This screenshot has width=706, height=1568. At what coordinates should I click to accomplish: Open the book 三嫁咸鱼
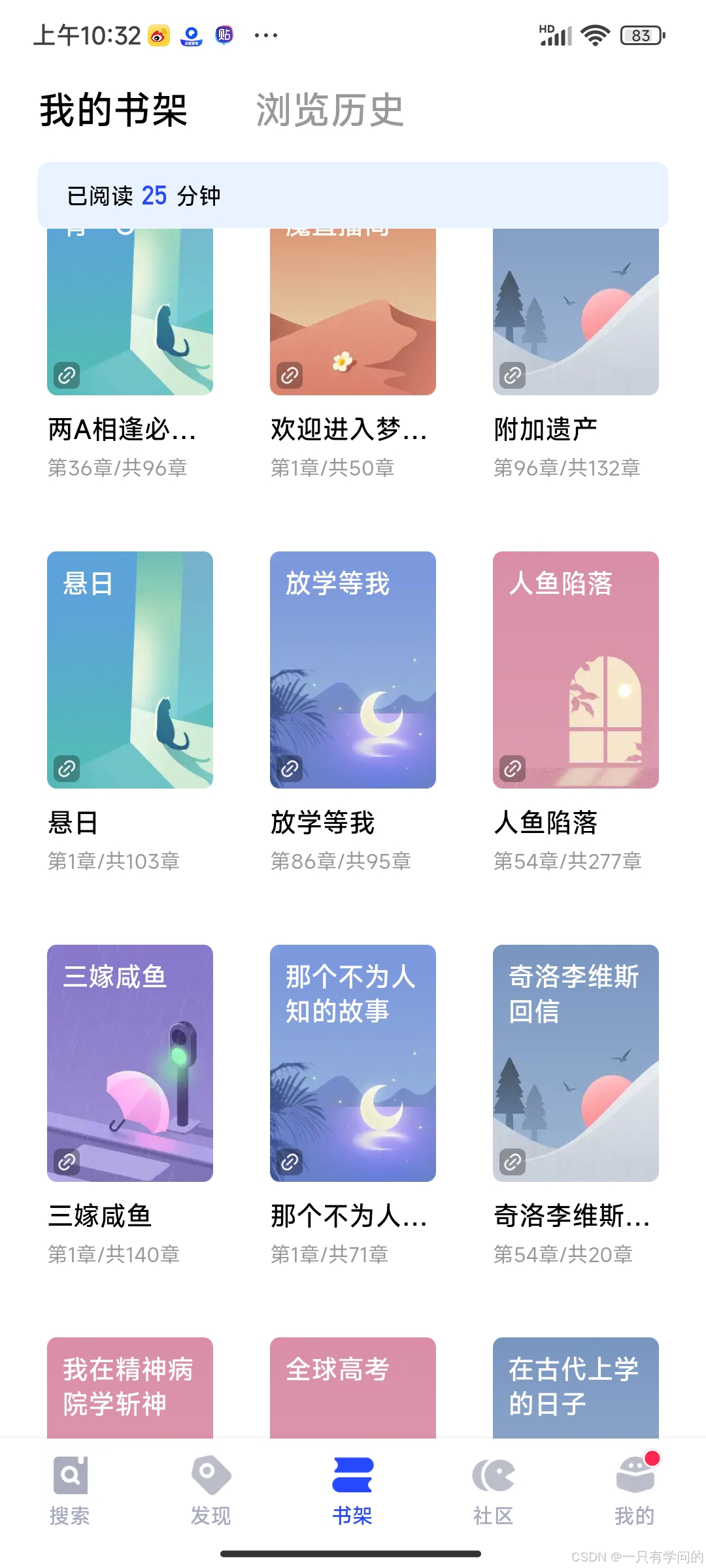pyautogui.click(x=130, y=1063)
